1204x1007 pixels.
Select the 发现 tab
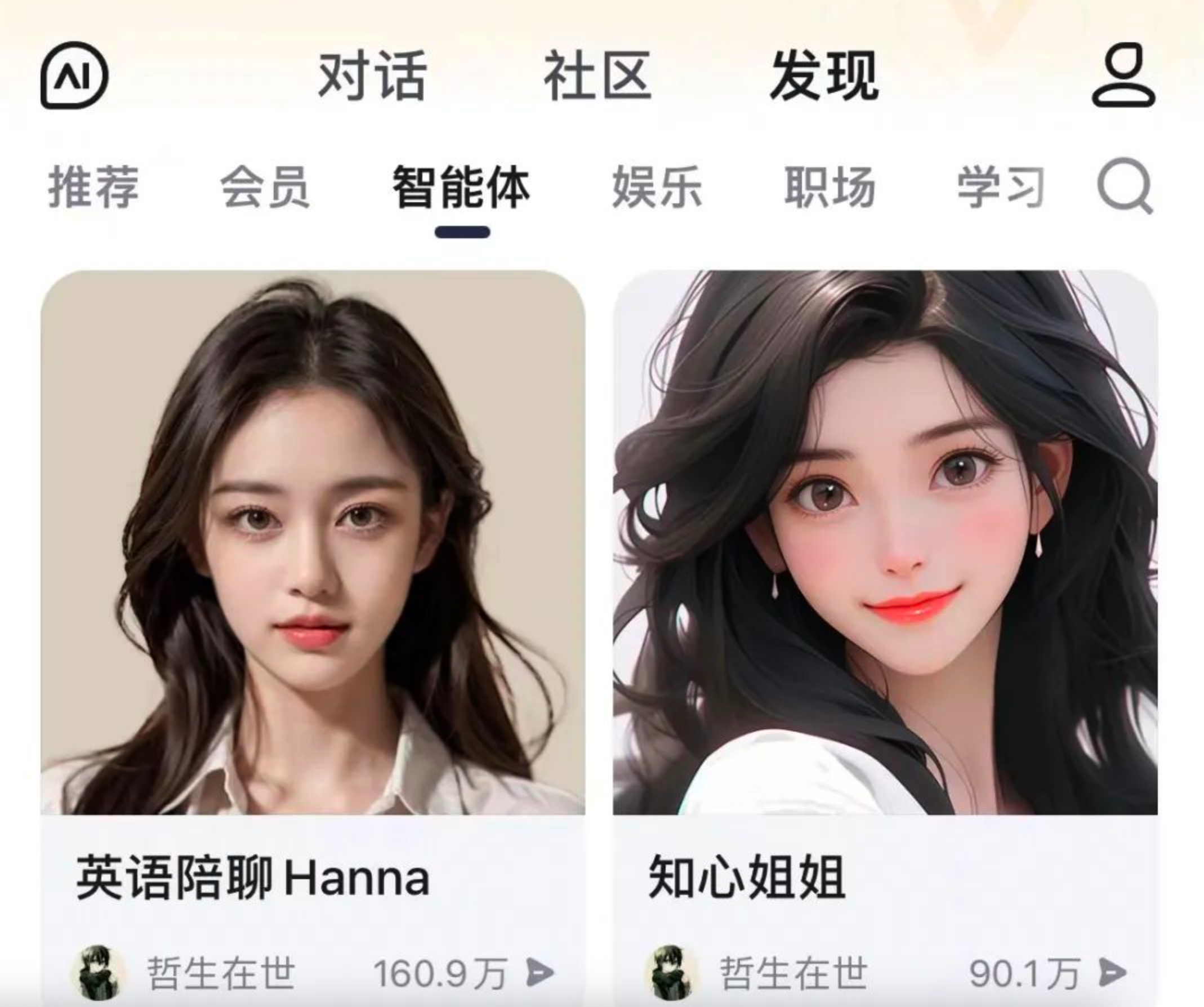824,75
